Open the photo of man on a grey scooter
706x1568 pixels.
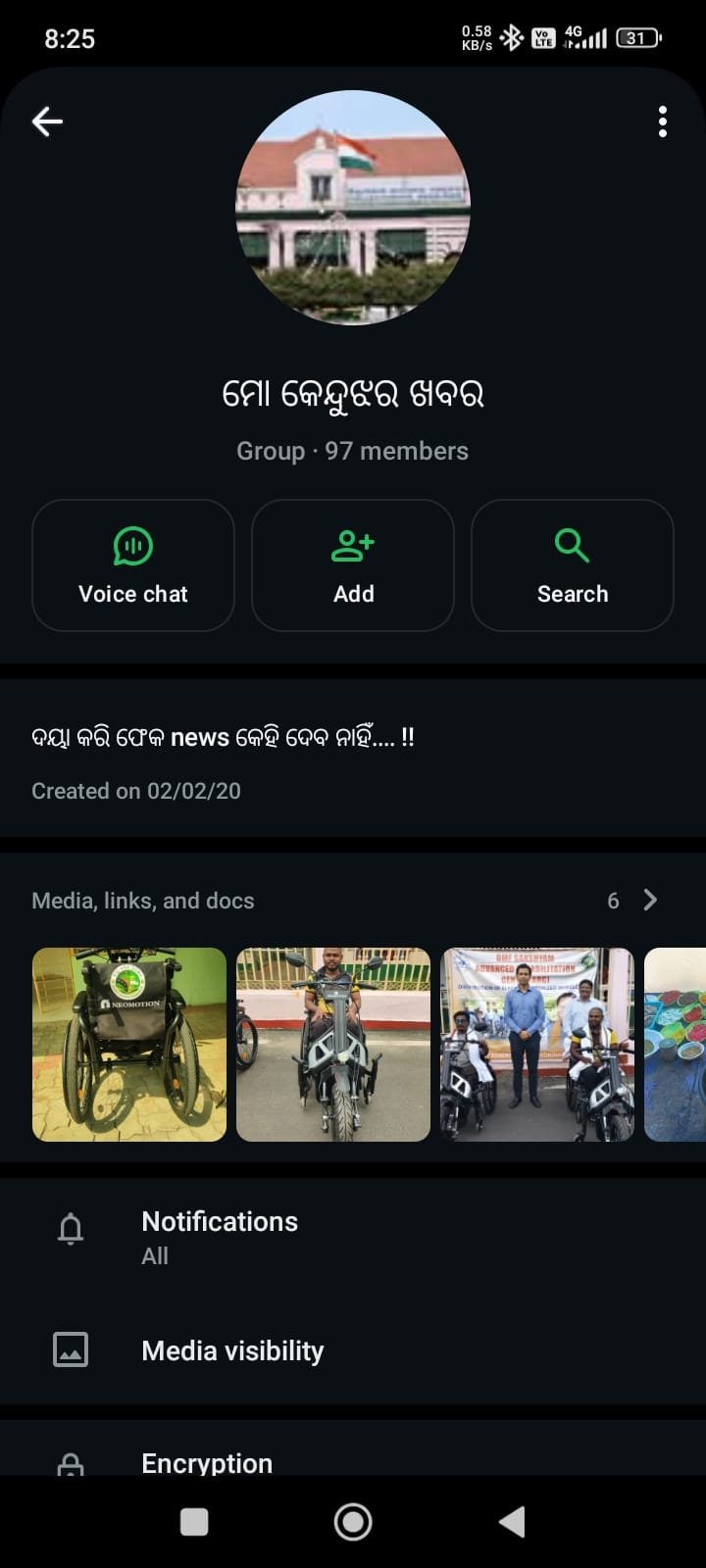[x=333, y=1044]
